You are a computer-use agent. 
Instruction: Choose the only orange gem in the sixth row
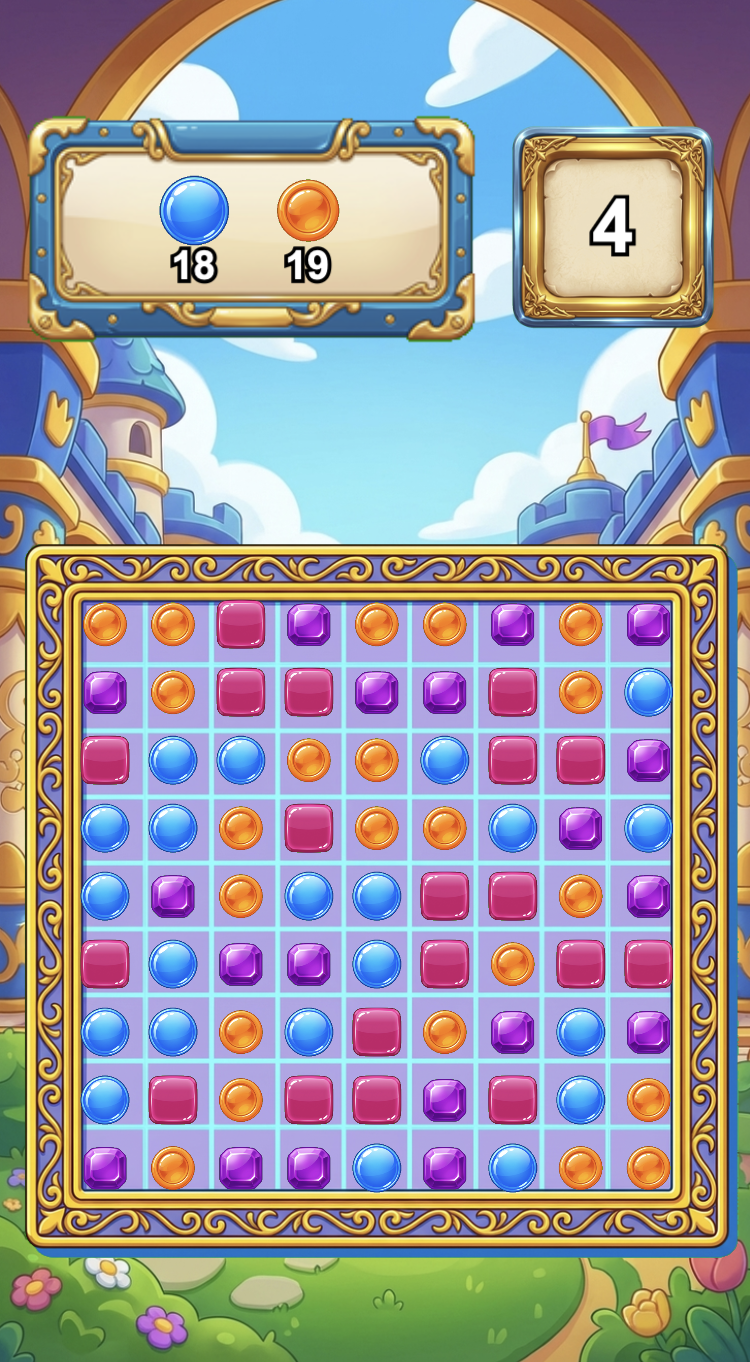[513, 964]
